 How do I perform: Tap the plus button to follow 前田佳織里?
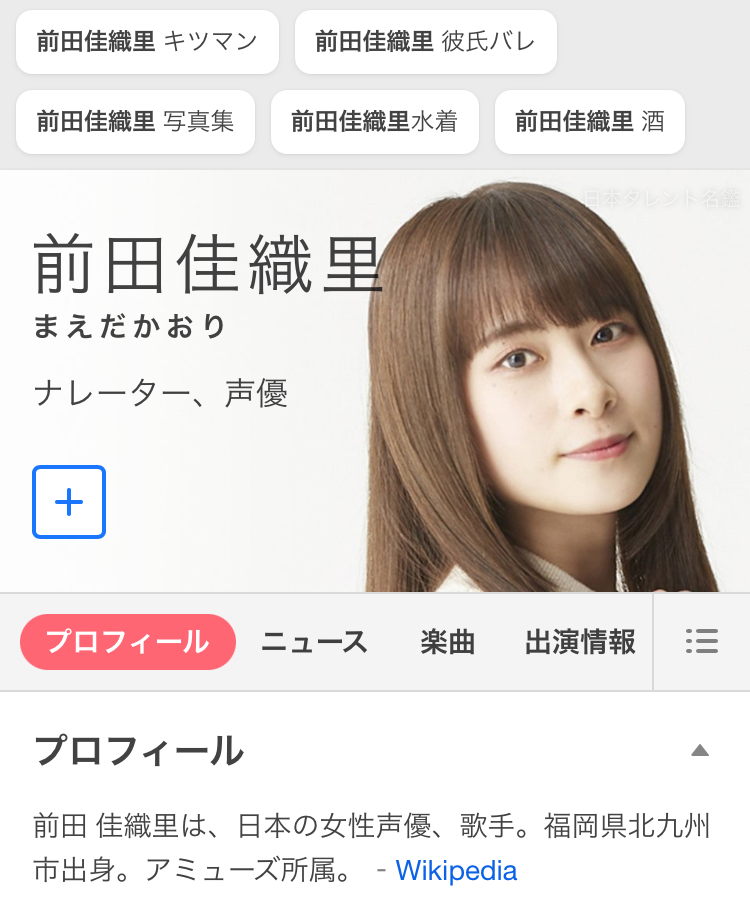tap(69, 502)
